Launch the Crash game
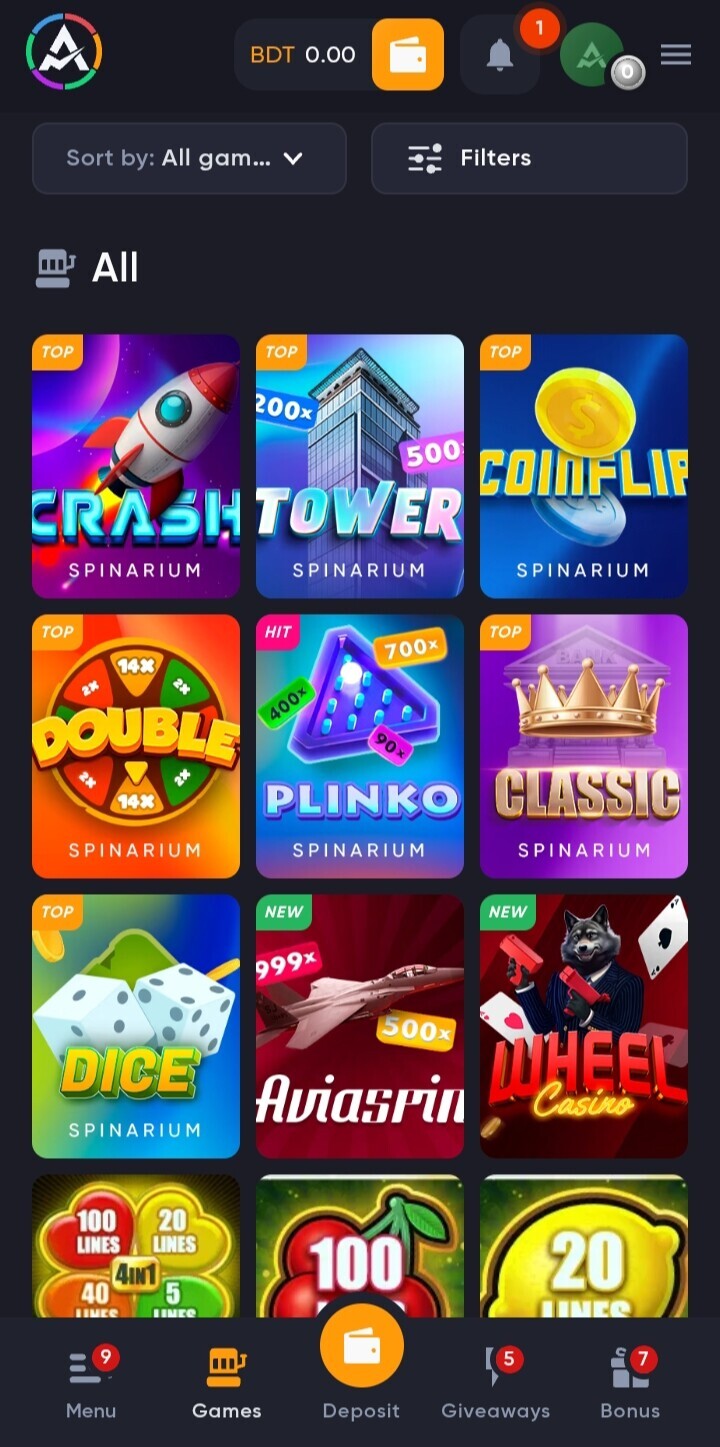Screen dimensions: 720x1447 tap(136, 466)
